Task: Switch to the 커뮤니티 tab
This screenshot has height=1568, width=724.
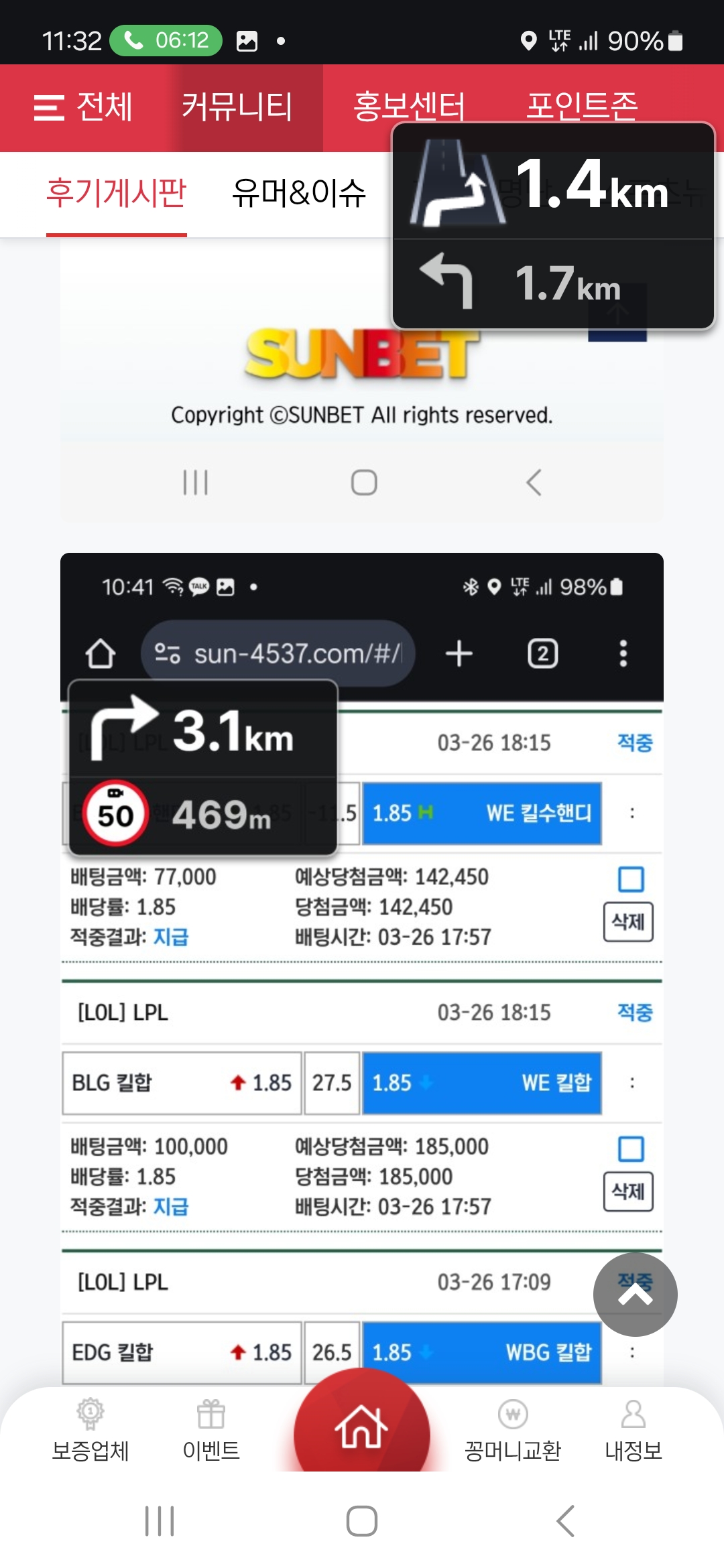Action: tap(237, 107)
